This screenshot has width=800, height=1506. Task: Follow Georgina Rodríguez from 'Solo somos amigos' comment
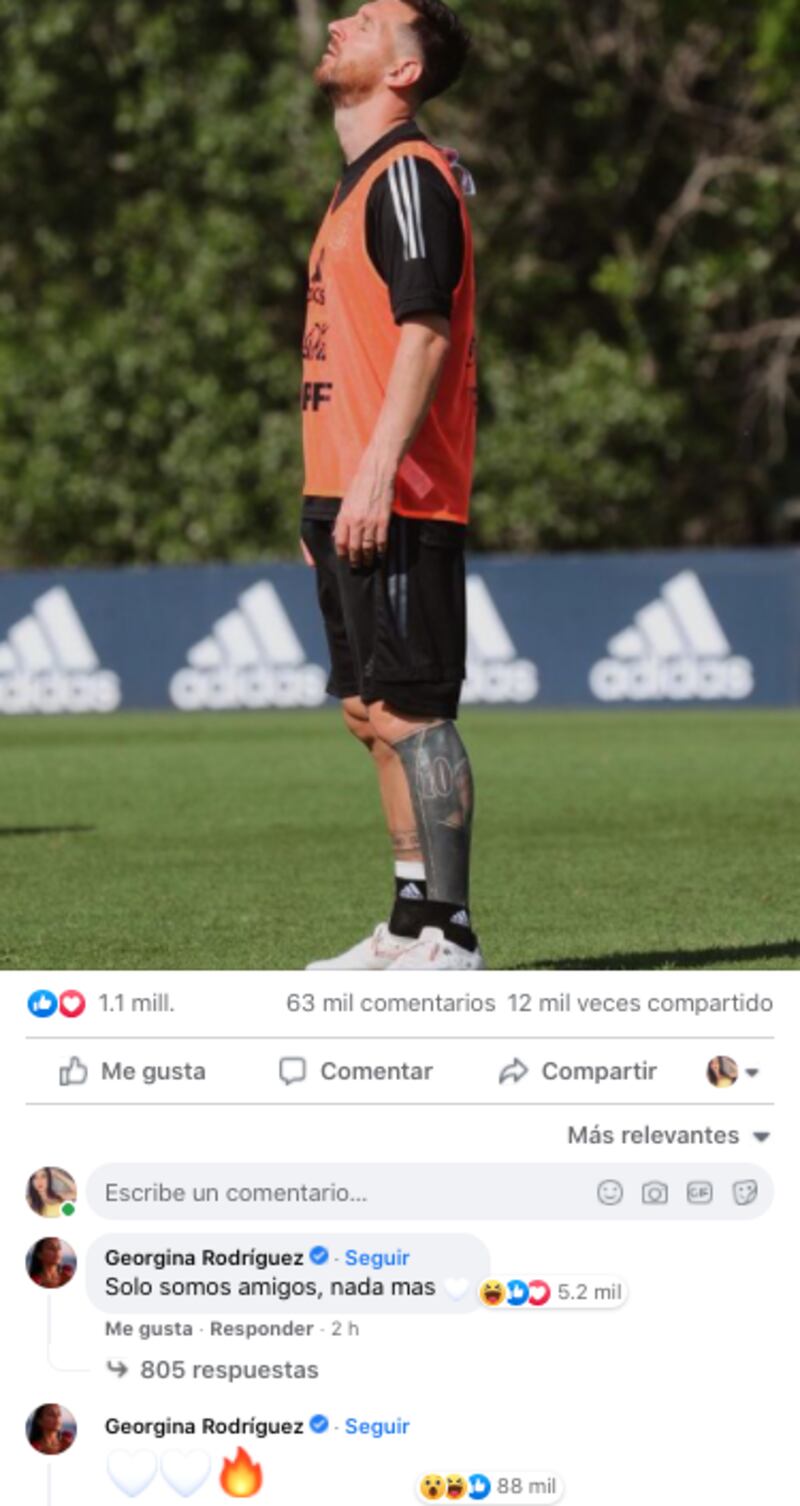point(377,1258)
